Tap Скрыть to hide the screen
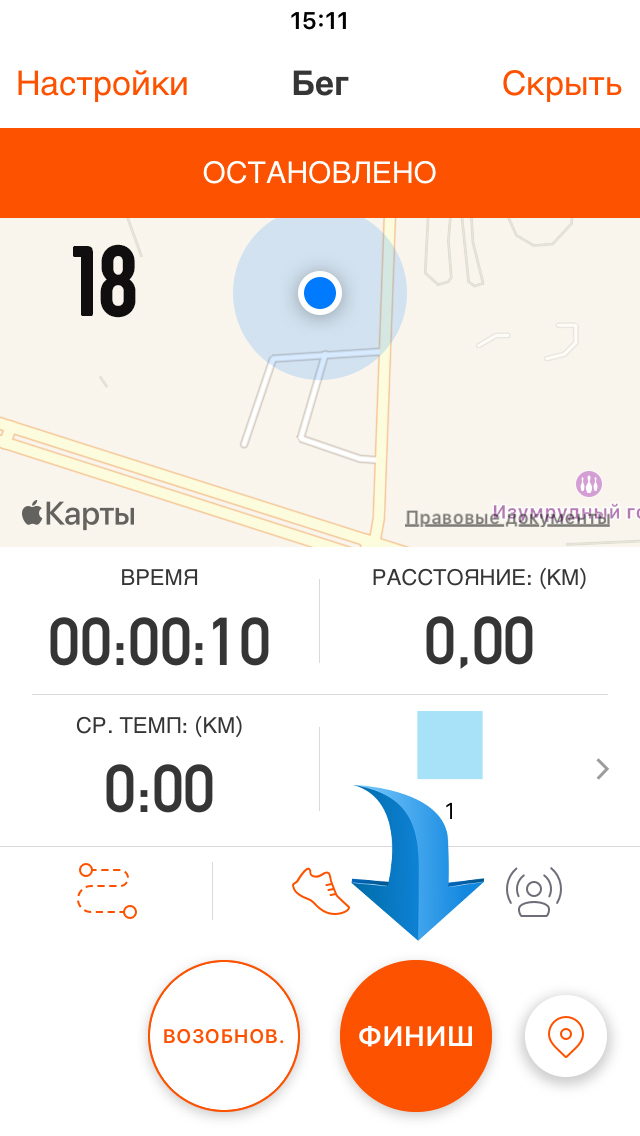 tap(561, 84)
